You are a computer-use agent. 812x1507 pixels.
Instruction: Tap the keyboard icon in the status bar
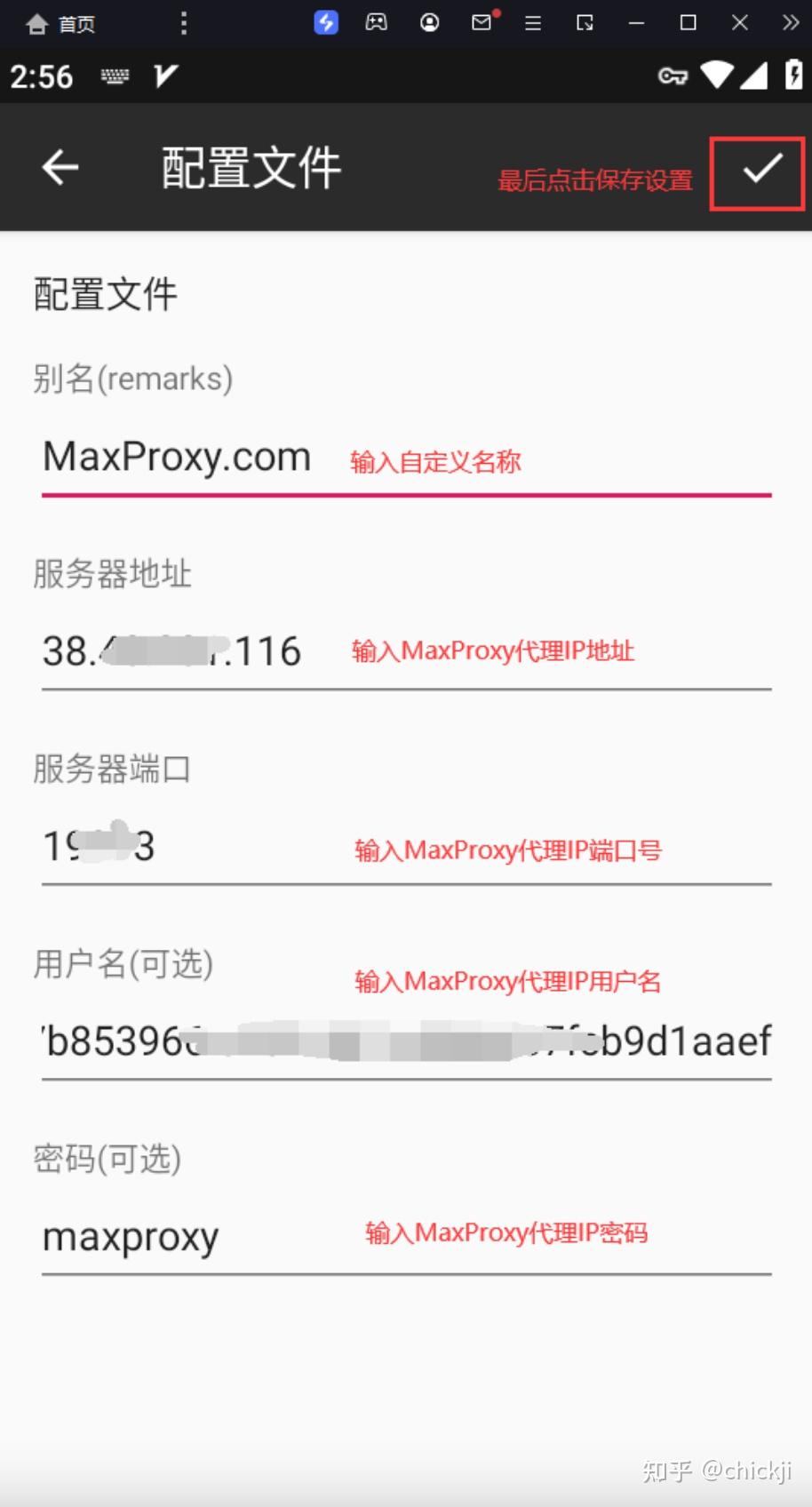pos(115,76)
